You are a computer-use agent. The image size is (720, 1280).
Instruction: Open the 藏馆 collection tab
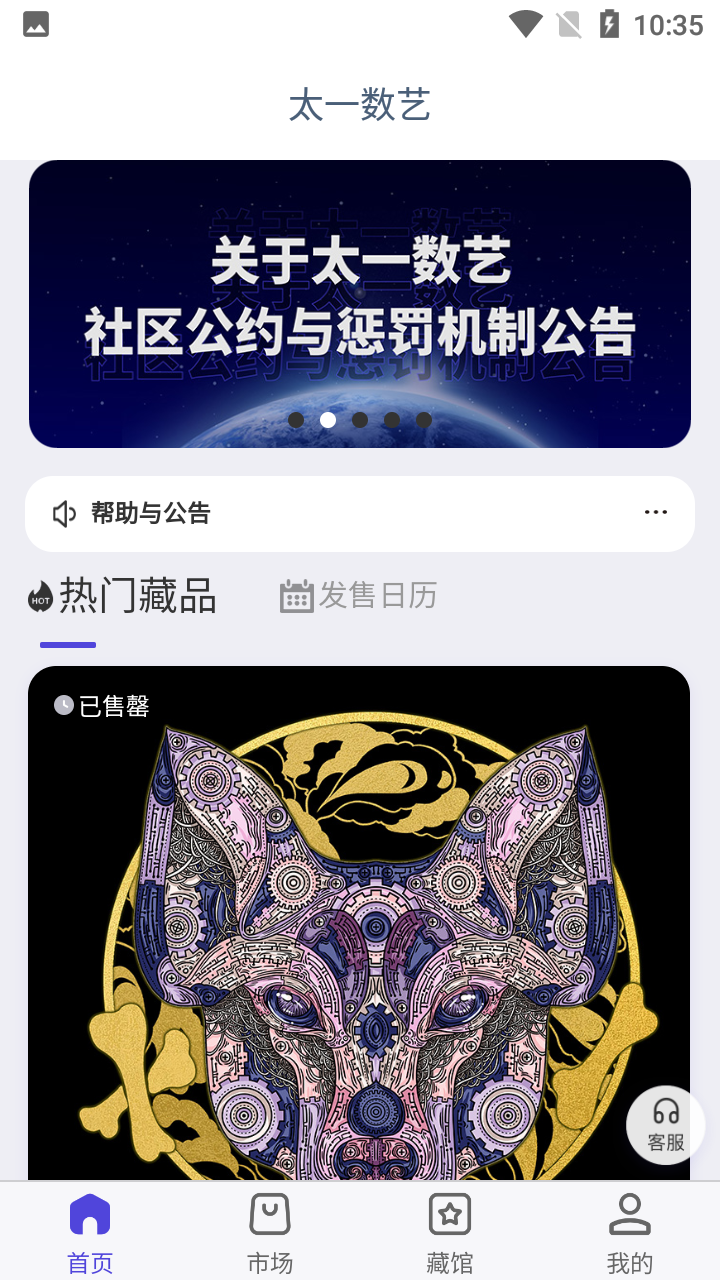[450, 1232]
